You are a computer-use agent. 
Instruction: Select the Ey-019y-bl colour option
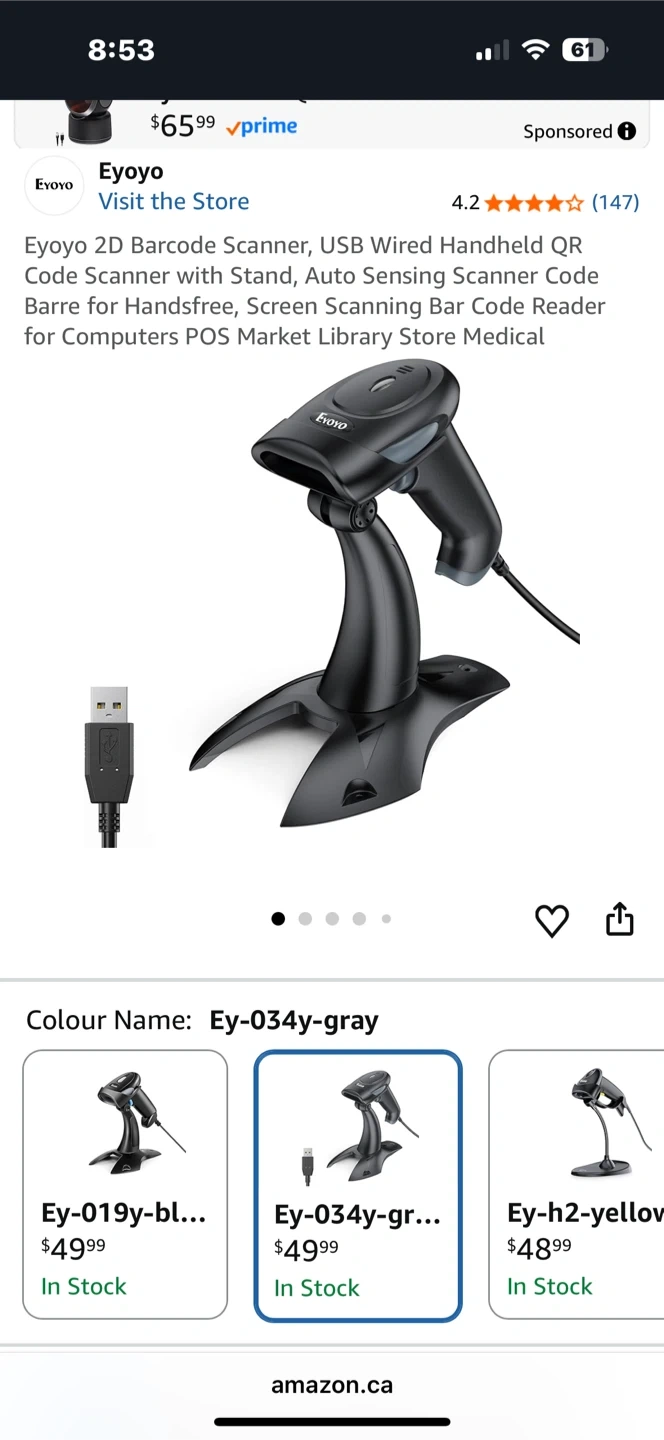point(125,1184)
